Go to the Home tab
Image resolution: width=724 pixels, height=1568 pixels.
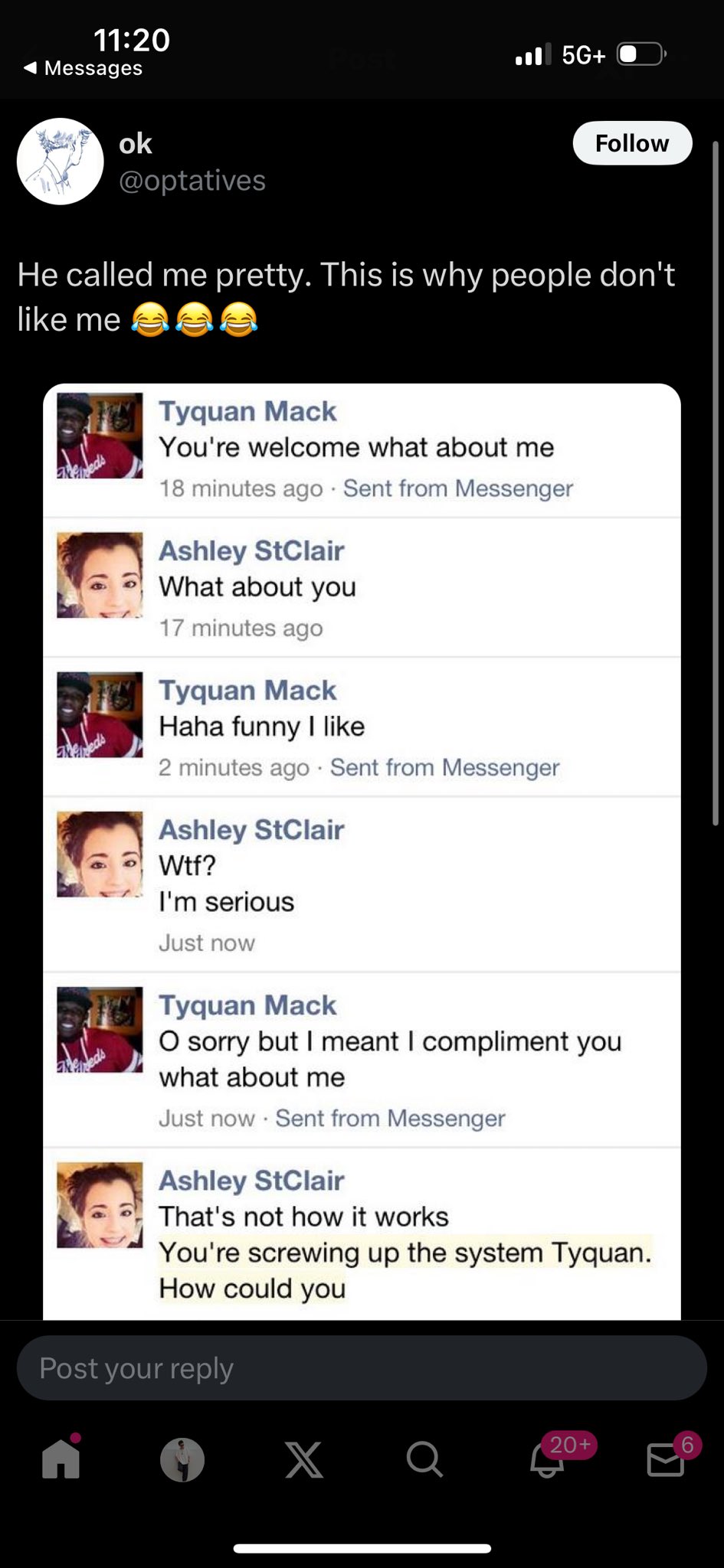(x=61, y=1459)
